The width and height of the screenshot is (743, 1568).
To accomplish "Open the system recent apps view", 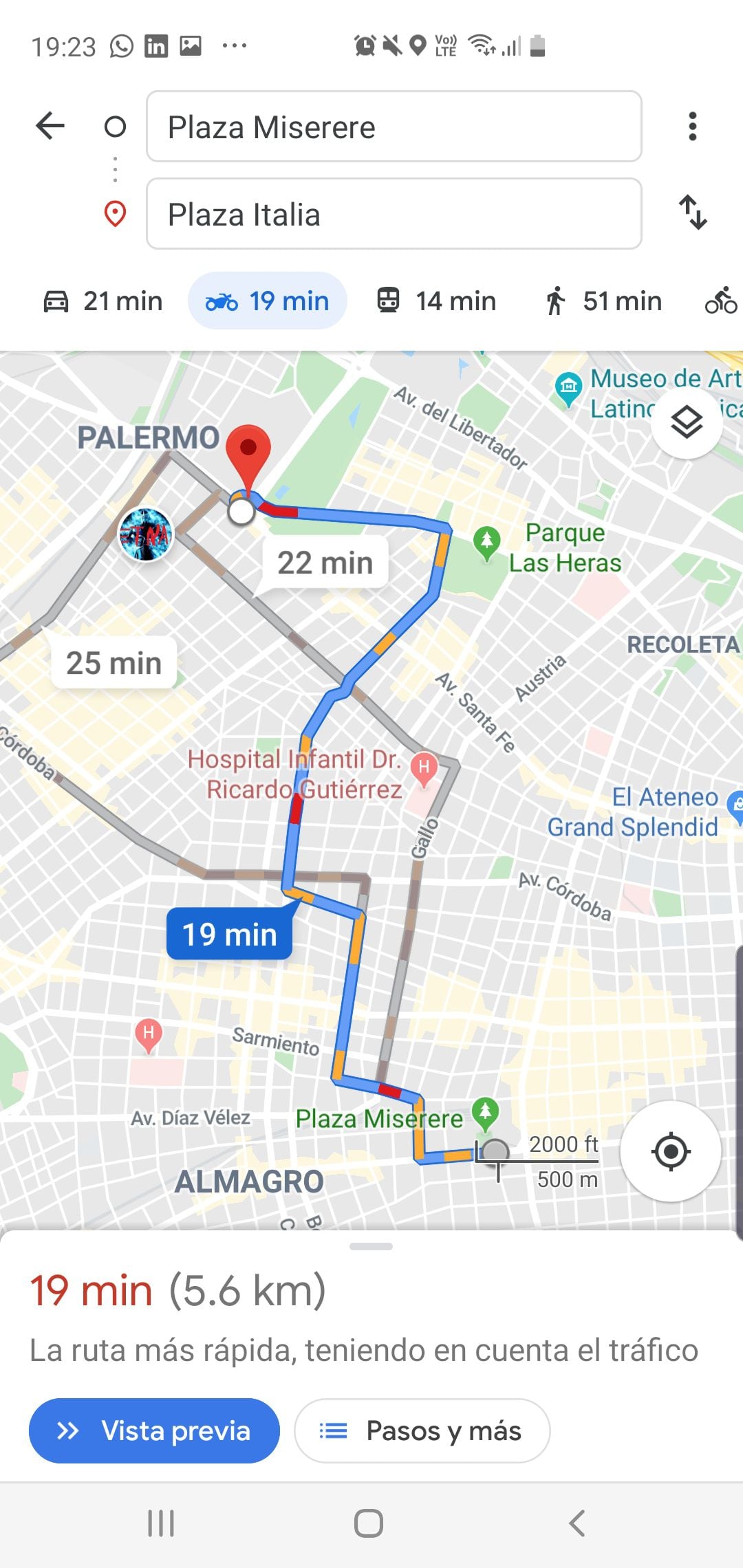I will (x=161, y=1523).
